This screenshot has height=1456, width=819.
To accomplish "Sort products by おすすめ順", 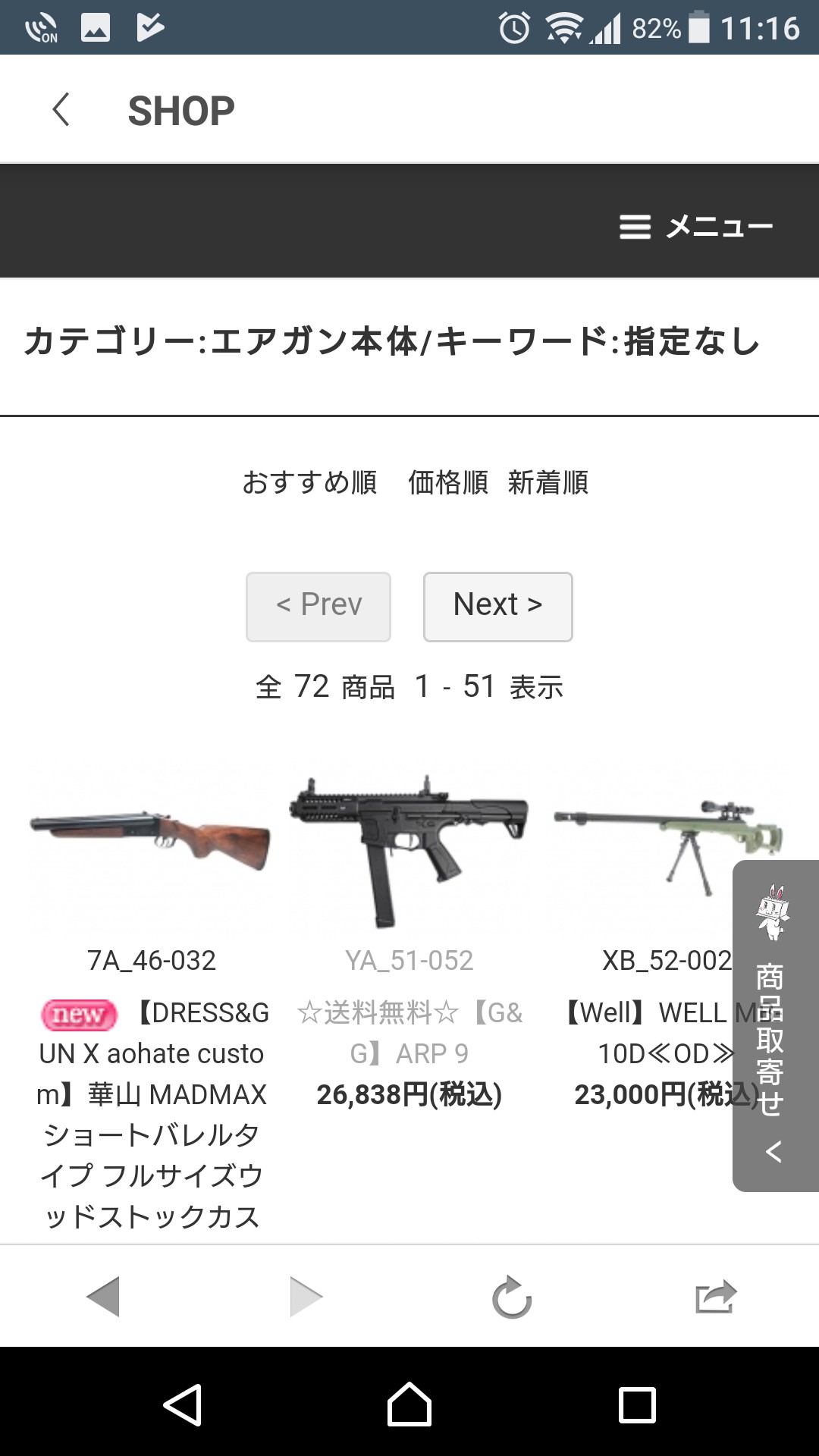I will tap(309, 482).
